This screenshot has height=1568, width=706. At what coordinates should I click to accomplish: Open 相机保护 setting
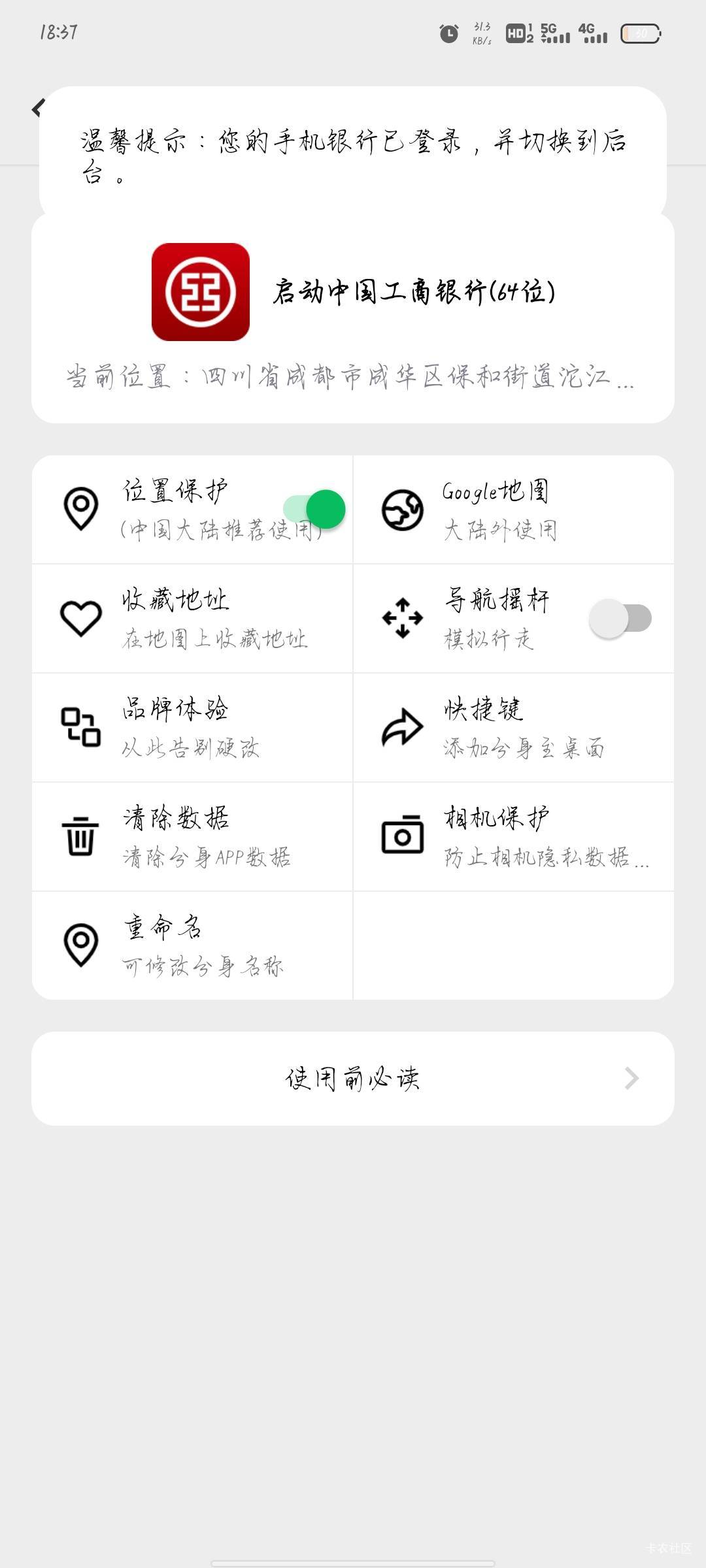[x=513, y=836]
